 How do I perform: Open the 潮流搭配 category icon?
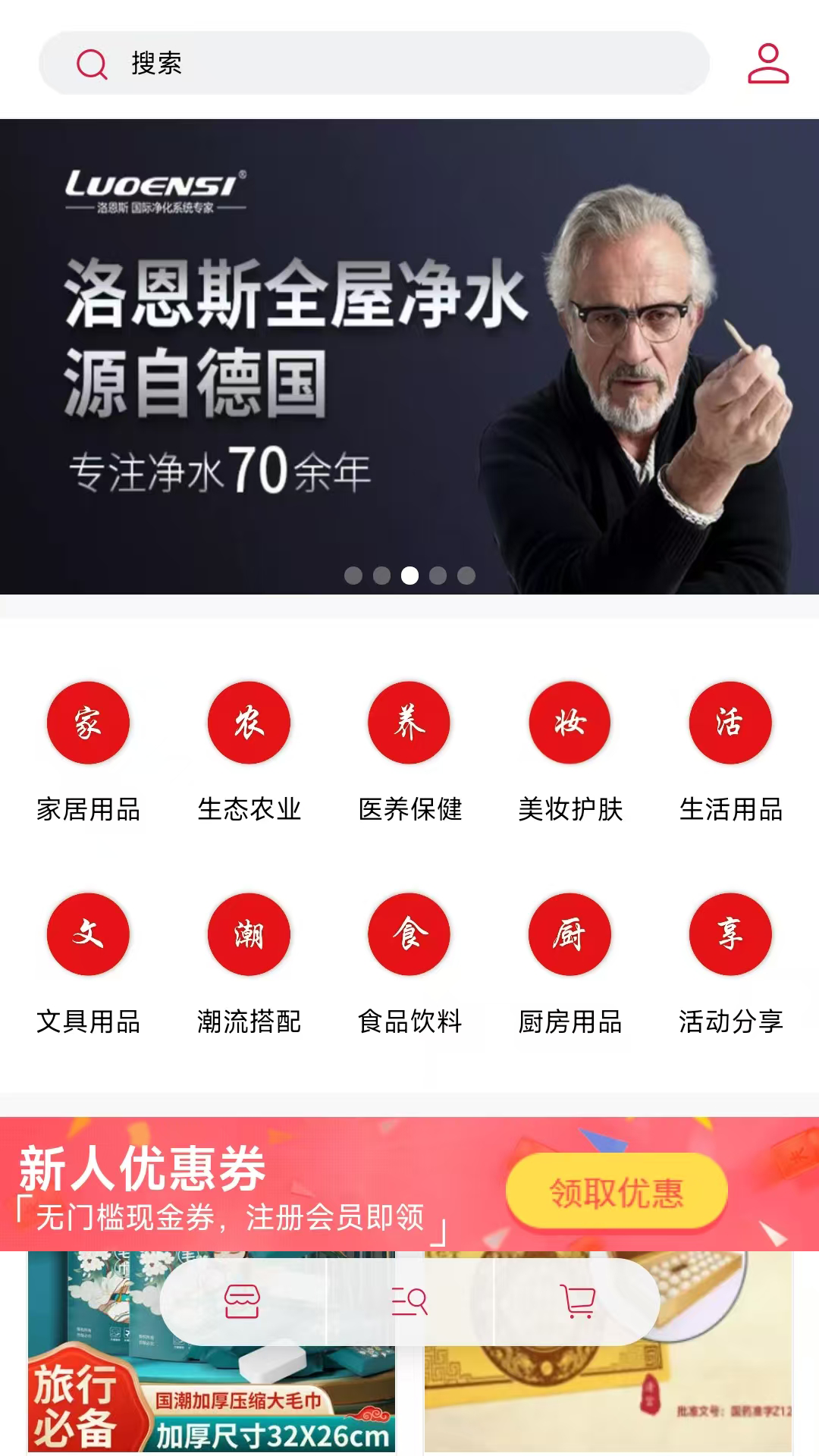pyautogui.click(x=249, y=936)
